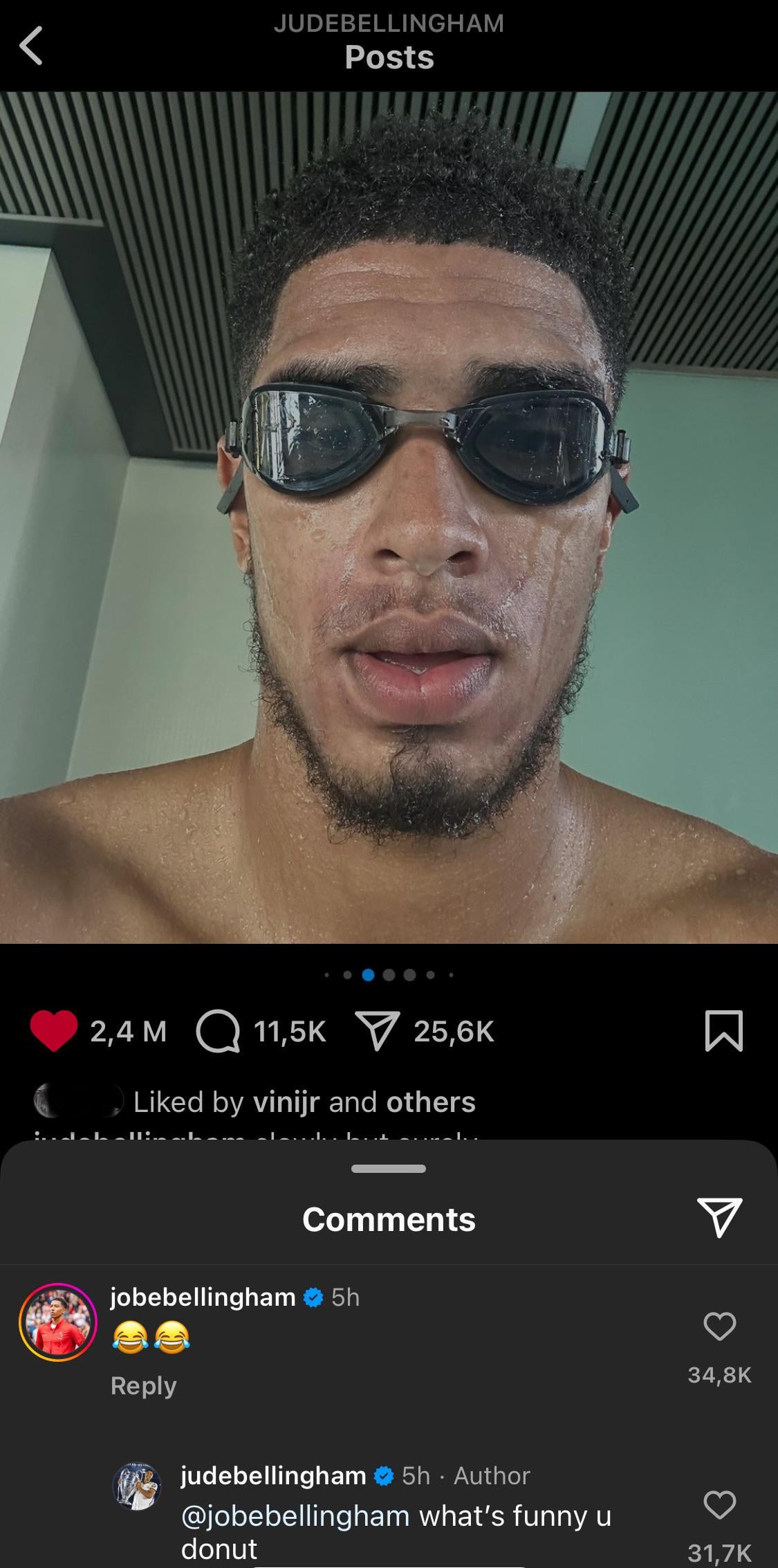Open vinijr's profile from the Liked by line
Screen dimensions: 778x1568
[286, 1102]
